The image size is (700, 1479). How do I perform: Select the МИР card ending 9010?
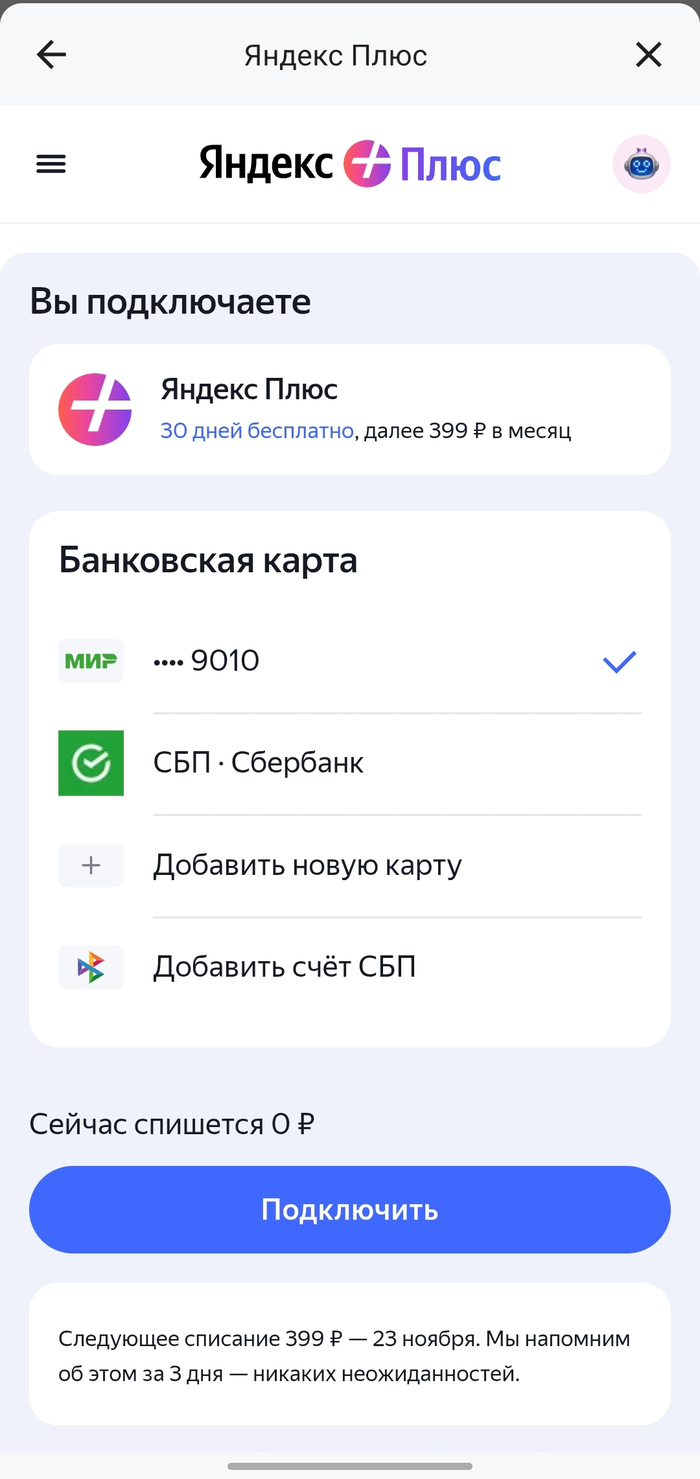tap(349, 661)
